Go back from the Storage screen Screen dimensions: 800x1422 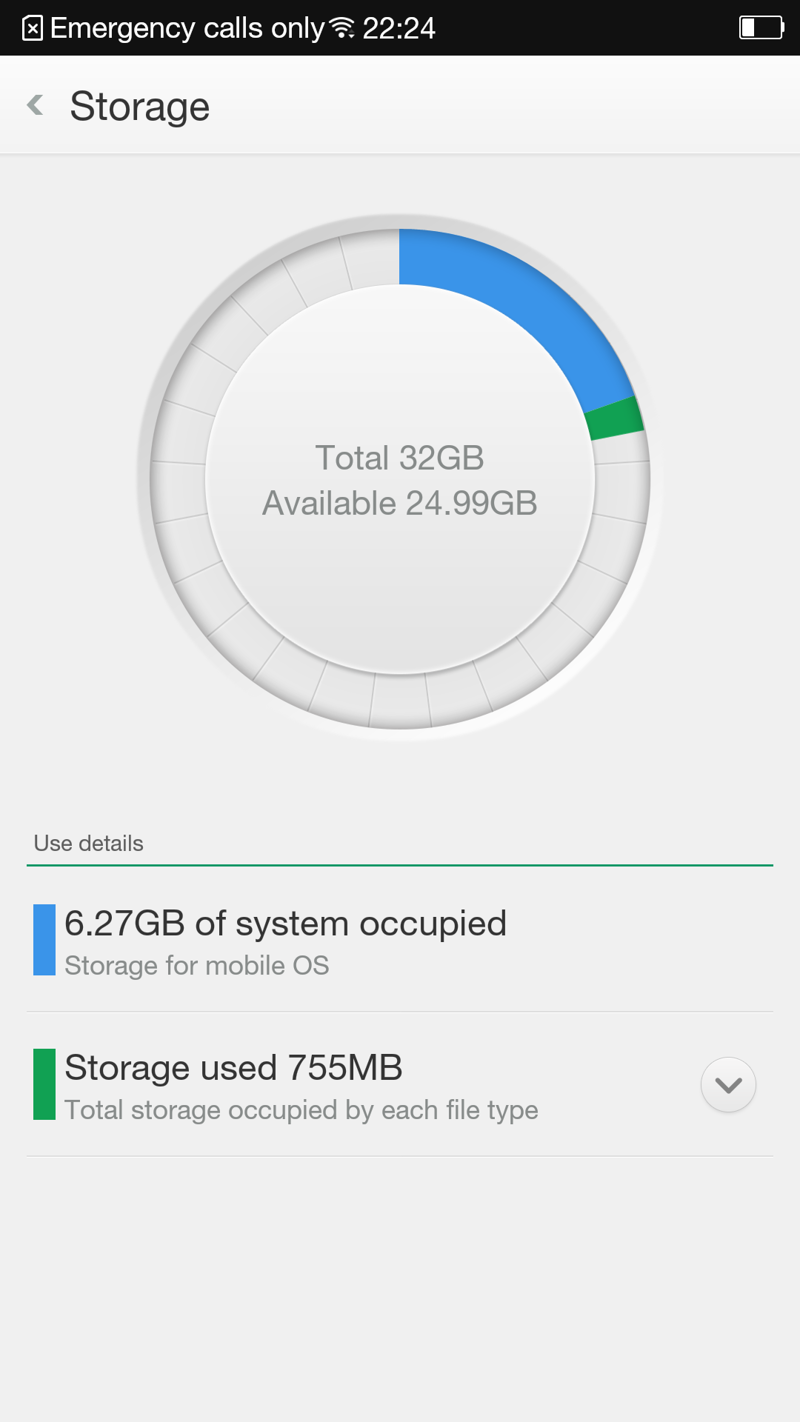tap(36, 105)
